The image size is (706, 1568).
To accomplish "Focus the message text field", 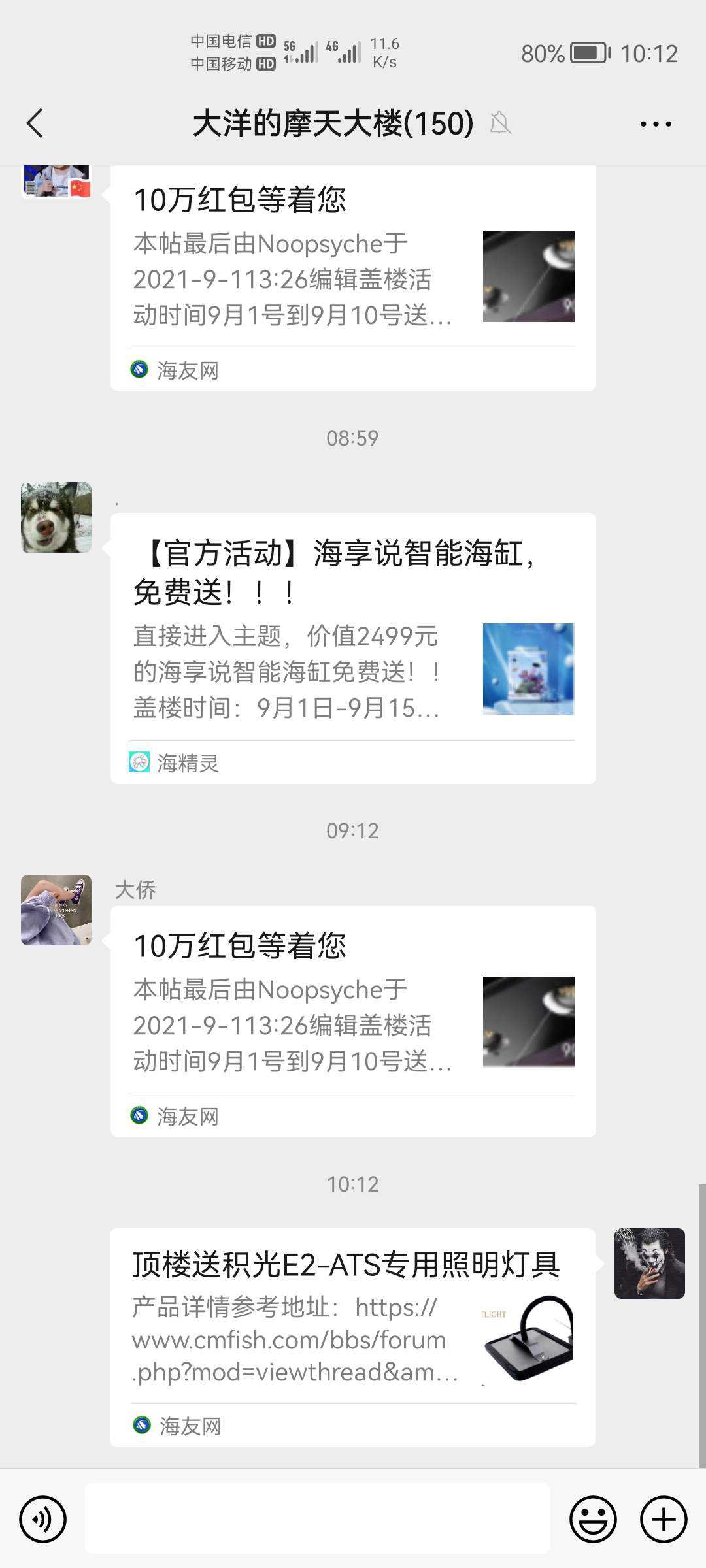I will click(x=318, y=1519).
